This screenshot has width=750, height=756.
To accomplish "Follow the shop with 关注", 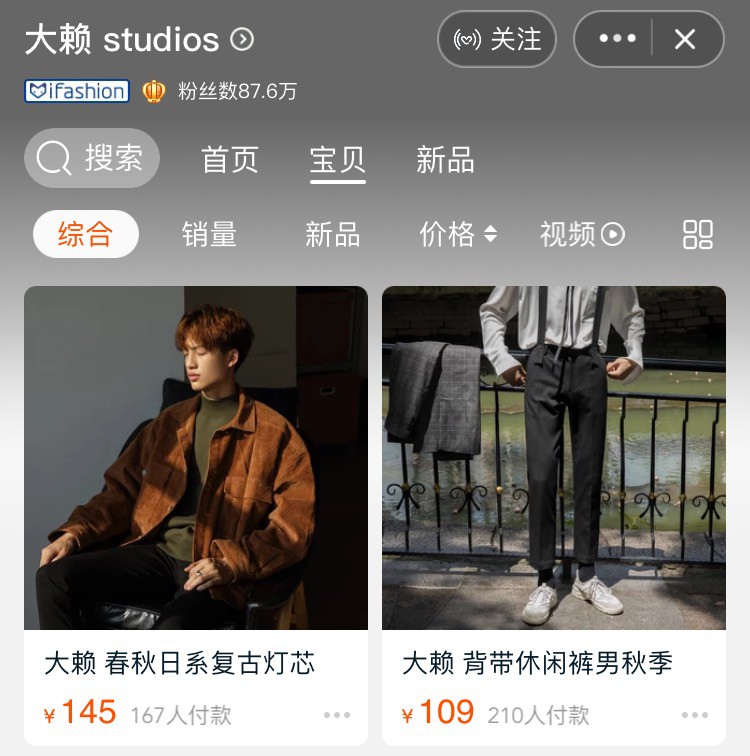I will click(497, 40).
